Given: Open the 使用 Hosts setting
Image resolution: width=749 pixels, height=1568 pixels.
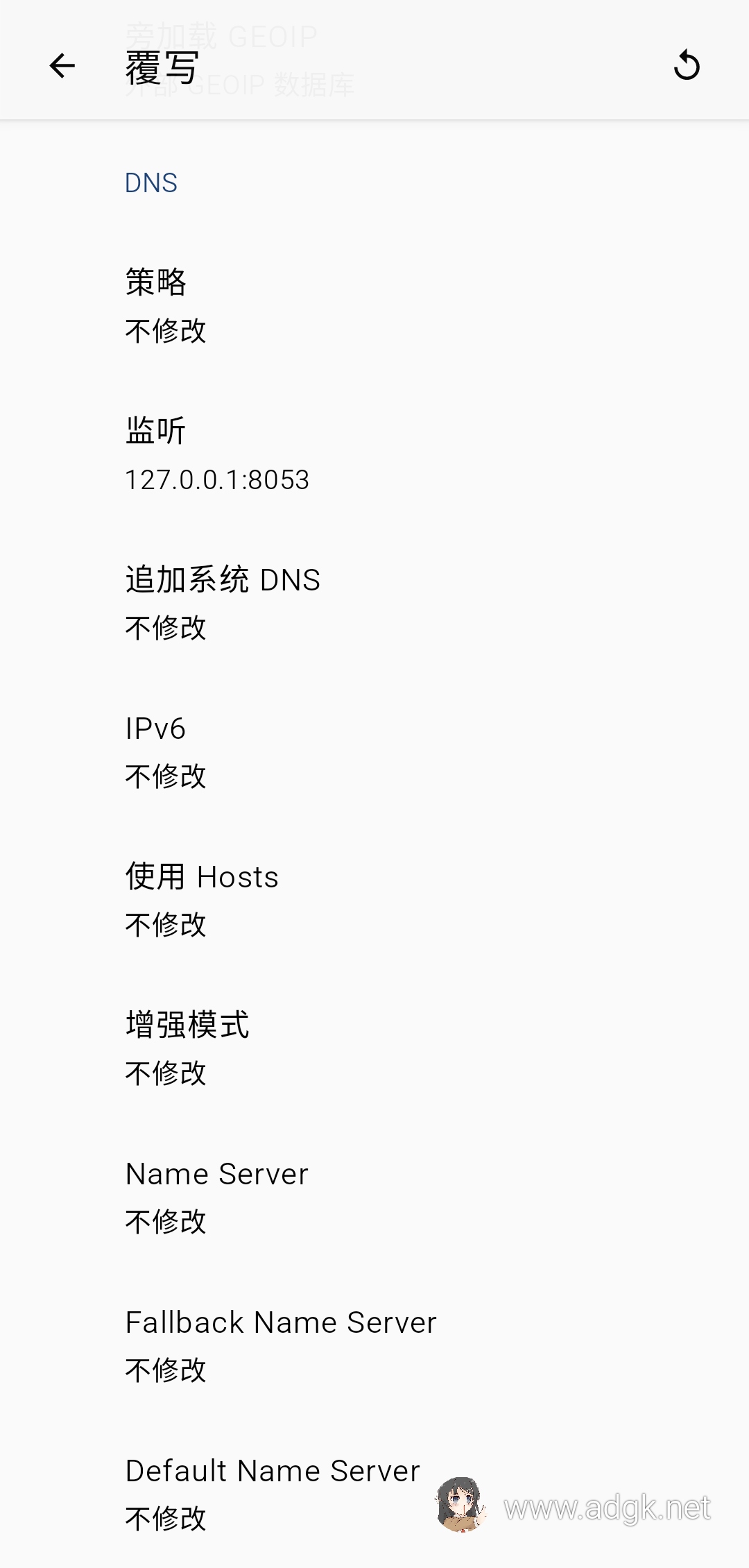Looking at the screenshot, I should tap(374, 900).
